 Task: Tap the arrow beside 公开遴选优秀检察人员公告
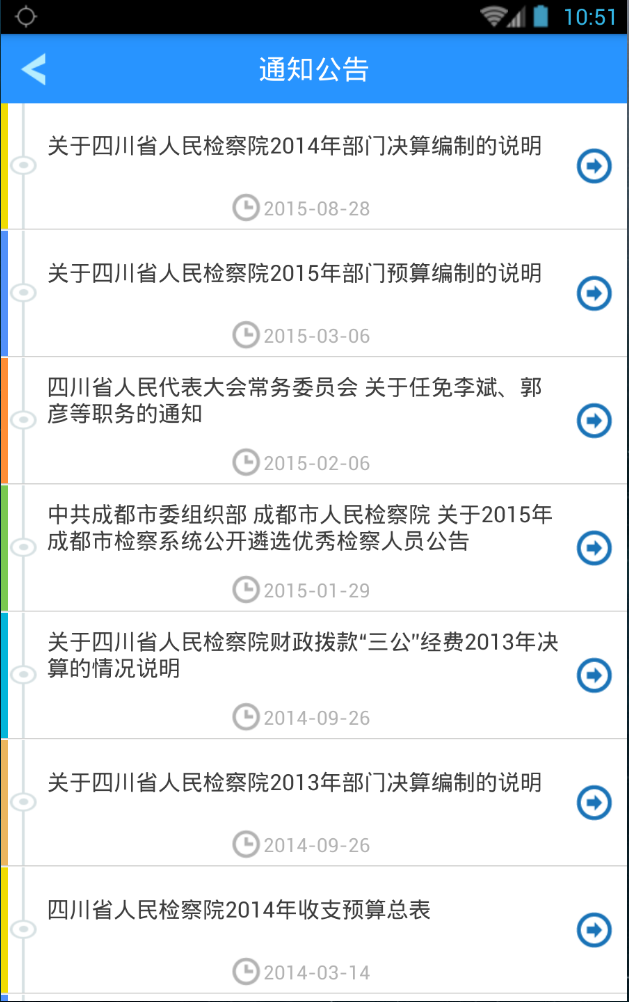click(594, 548)
